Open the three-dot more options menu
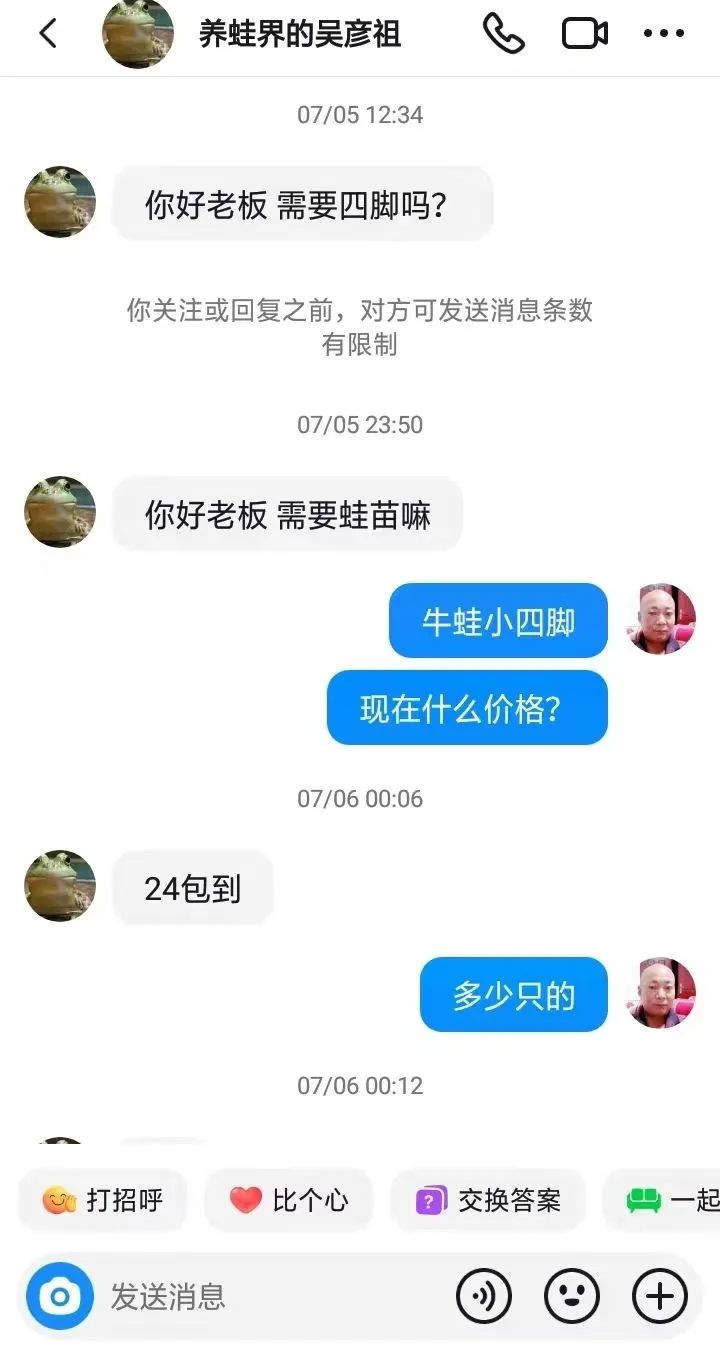Screen dimensions: 720x1358 664,34
